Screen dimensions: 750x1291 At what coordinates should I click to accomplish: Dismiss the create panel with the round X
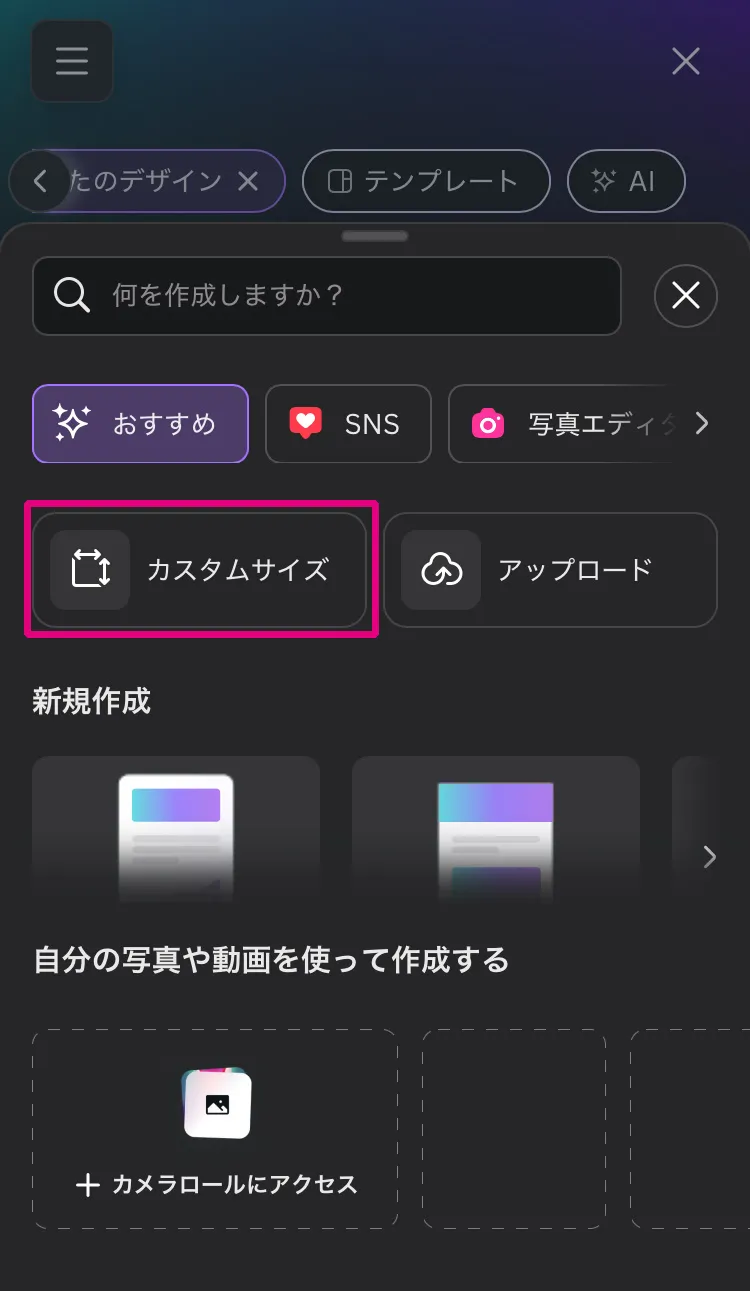point(686,296)
